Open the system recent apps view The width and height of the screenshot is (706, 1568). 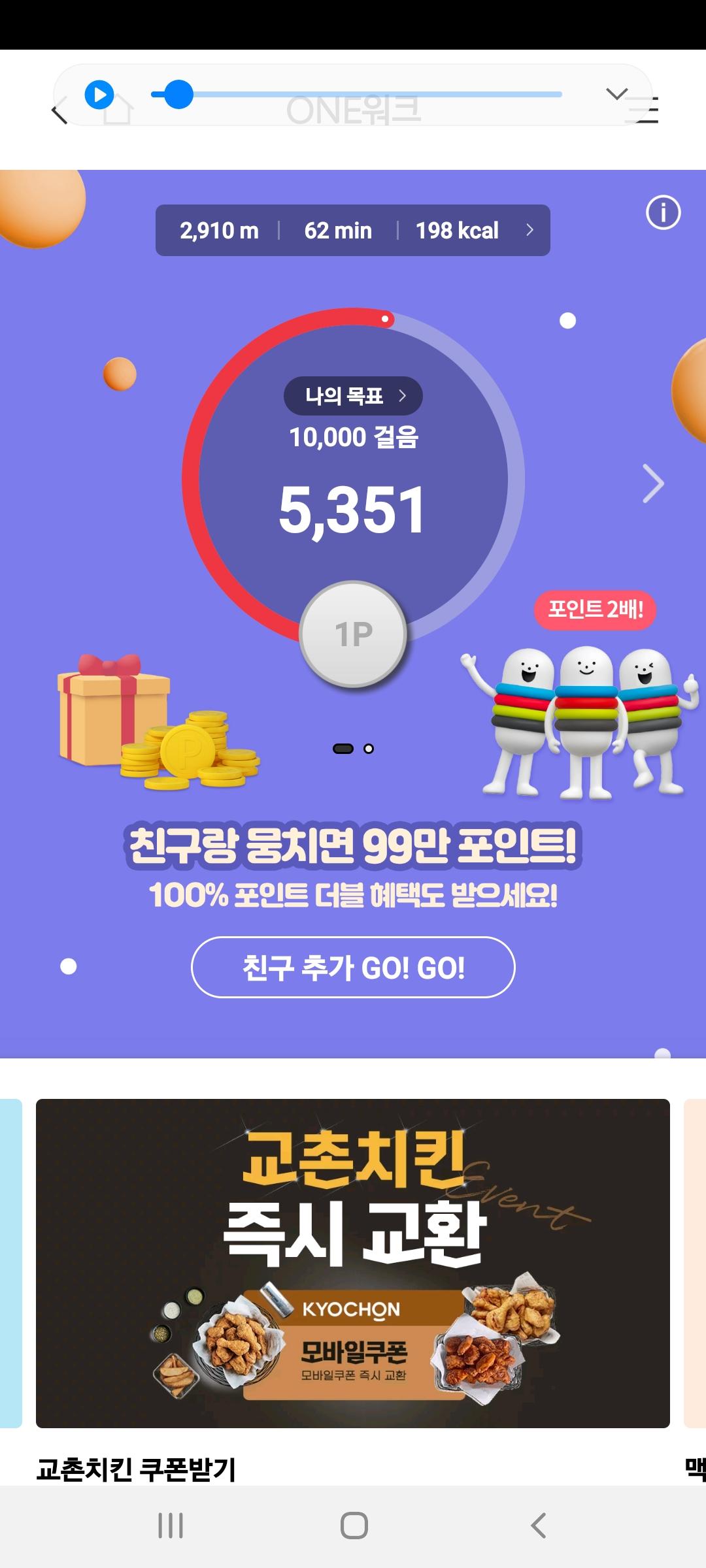[x=171, y=1526]
